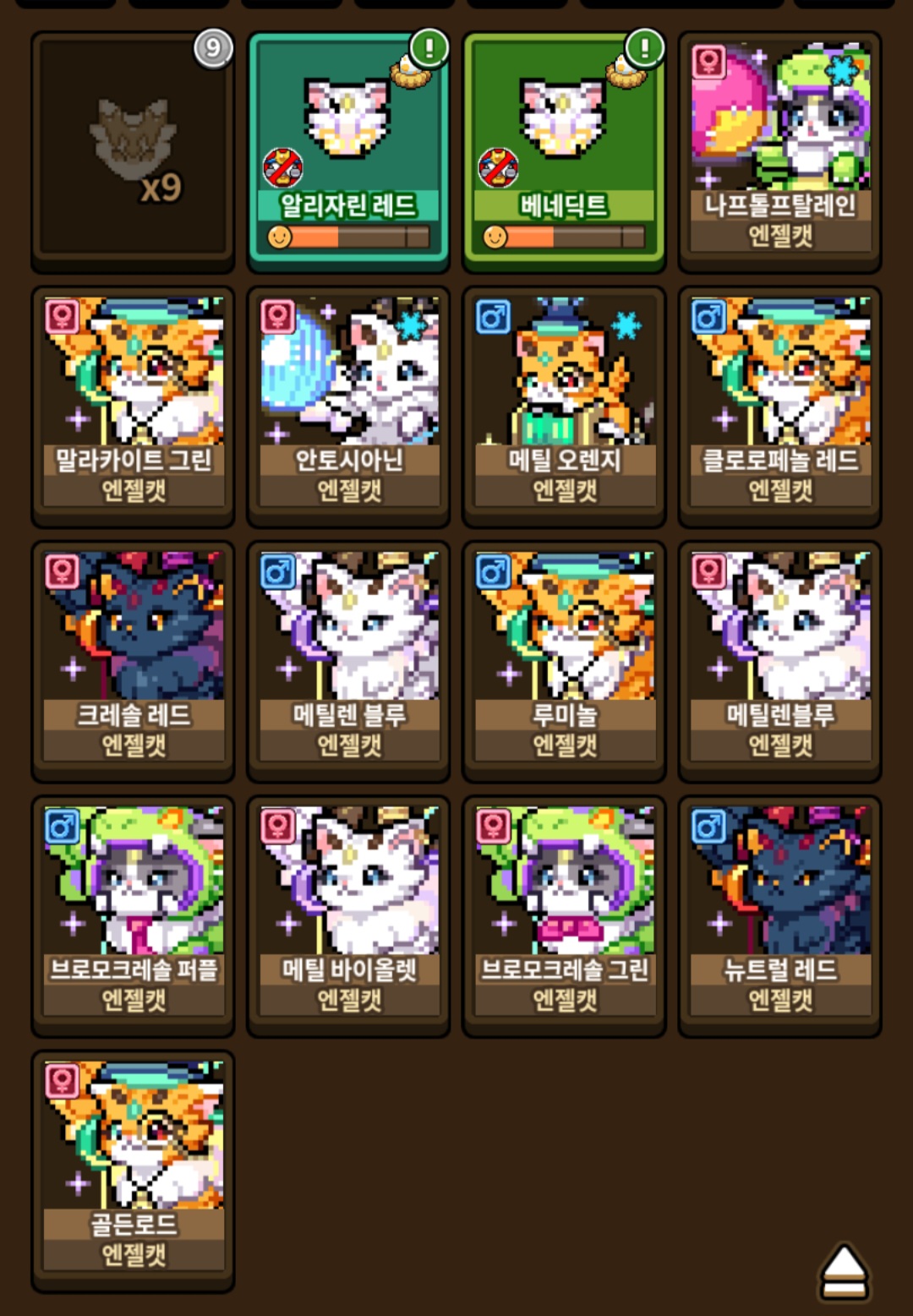Select the 베네딕트 cat card
913x1316 pixels.
pos(563,150)
